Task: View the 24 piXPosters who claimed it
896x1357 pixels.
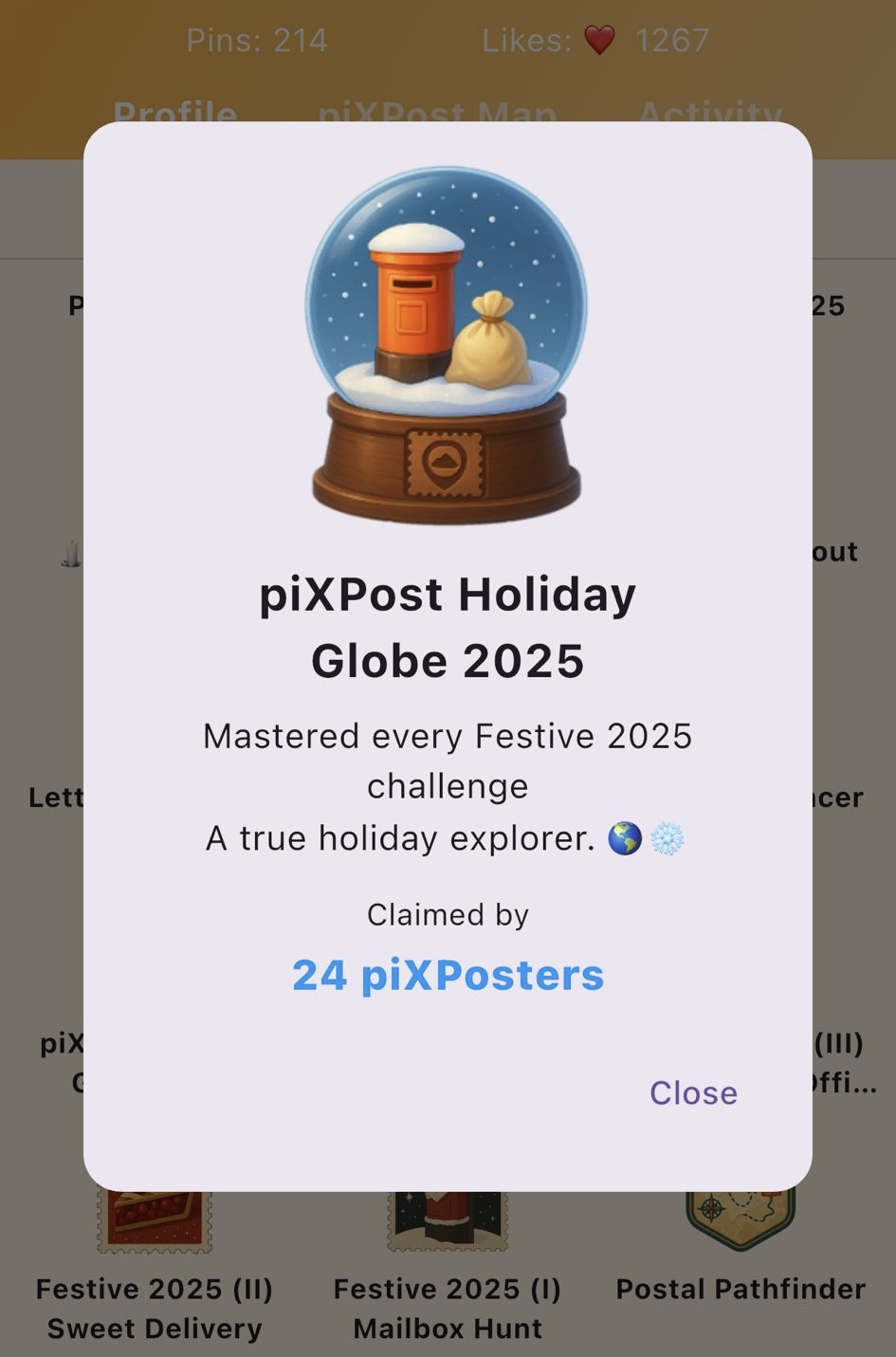Action: pos(448,975)
